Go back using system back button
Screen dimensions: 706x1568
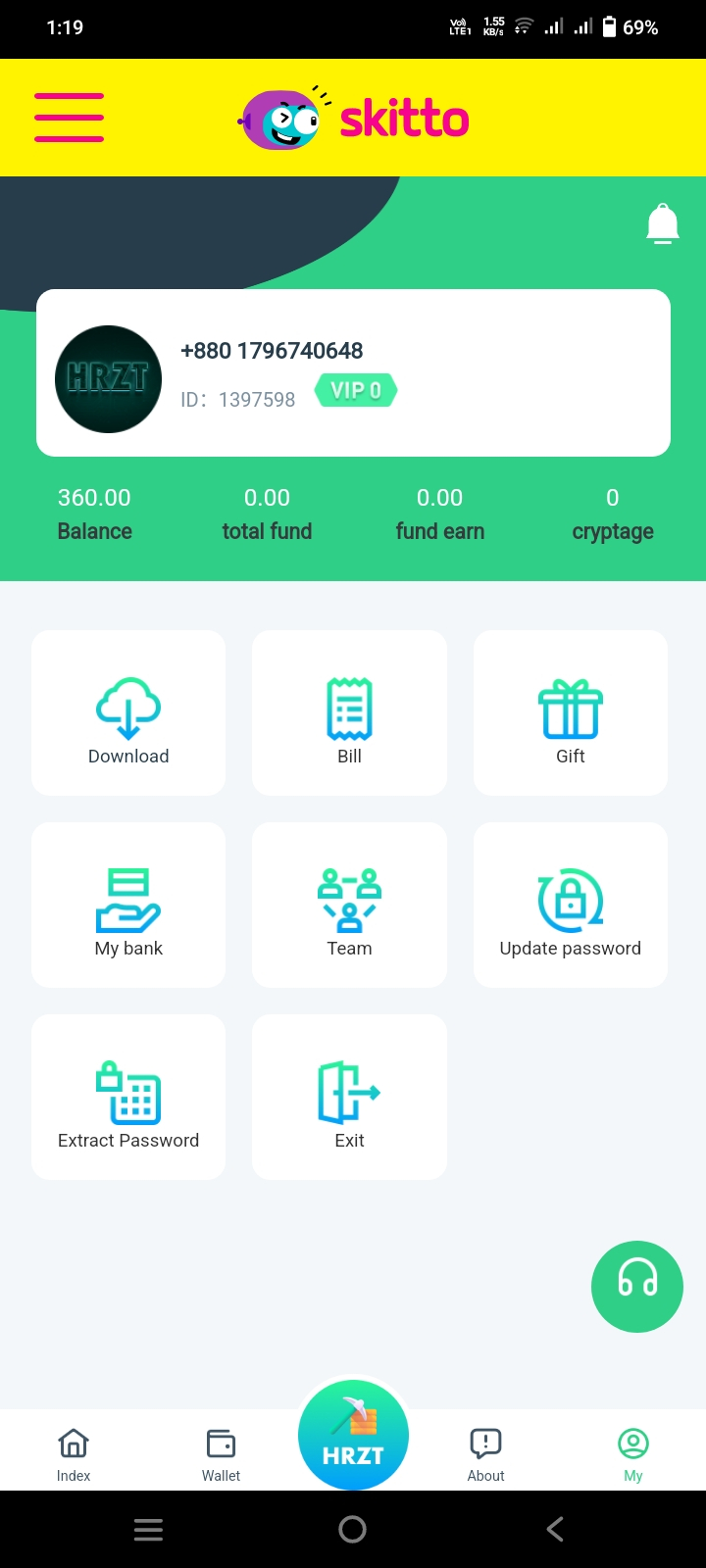click(x=555, y=1529)
